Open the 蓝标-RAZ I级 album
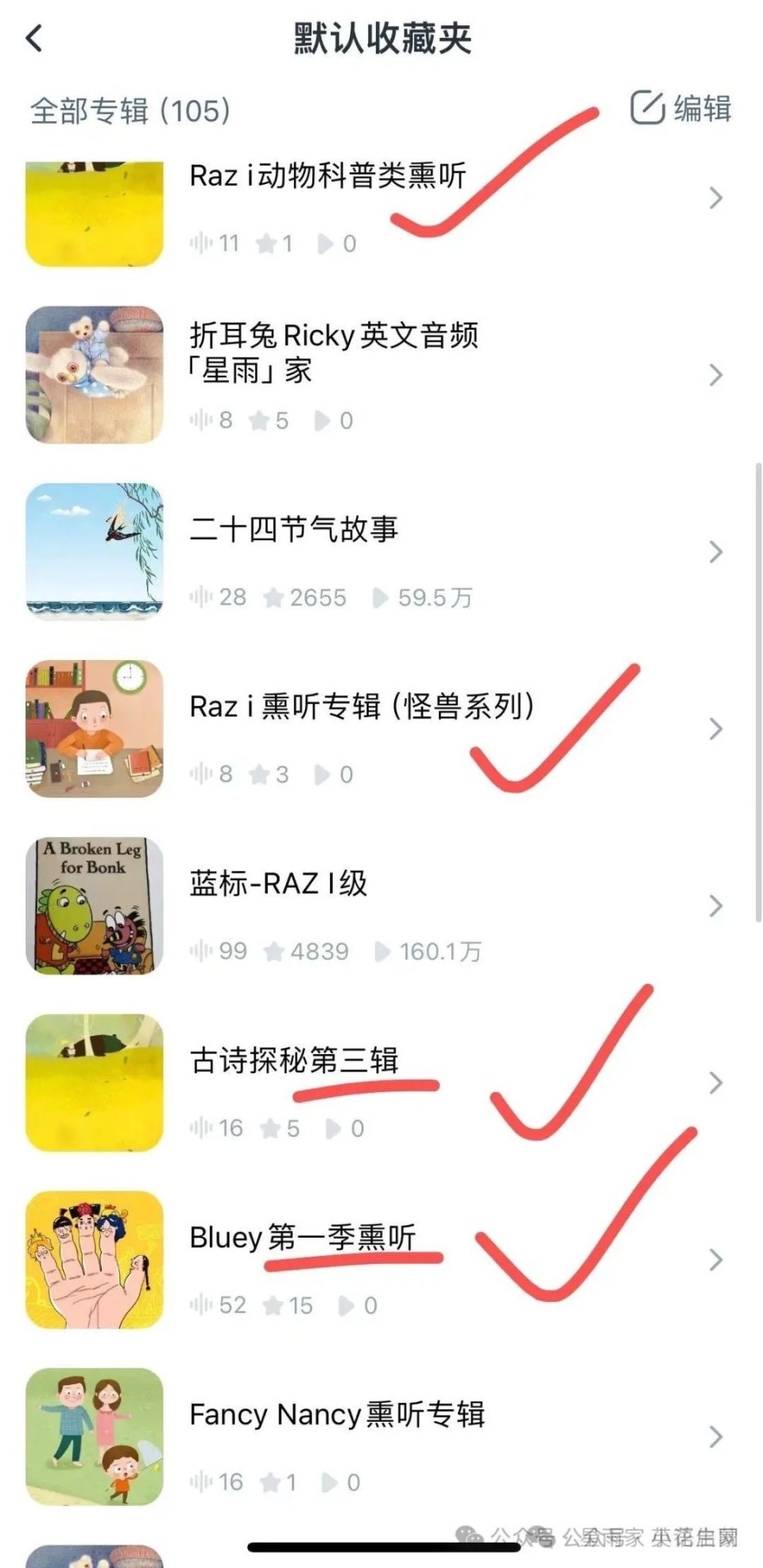This screenshot has width=763, height=1568. coord(277,883)
